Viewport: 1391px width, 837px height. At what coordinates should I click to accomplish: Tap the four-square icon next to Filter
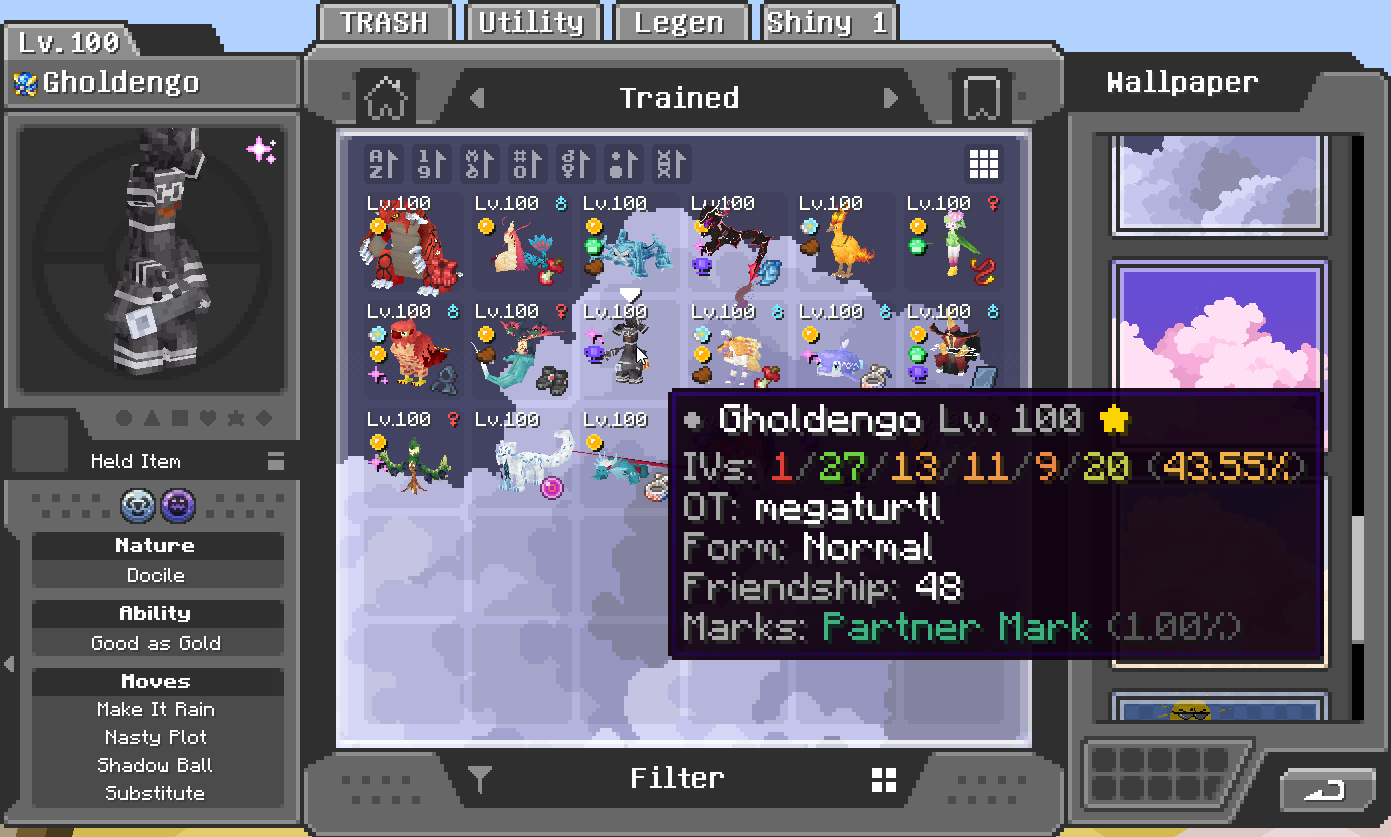pos(884,780)
